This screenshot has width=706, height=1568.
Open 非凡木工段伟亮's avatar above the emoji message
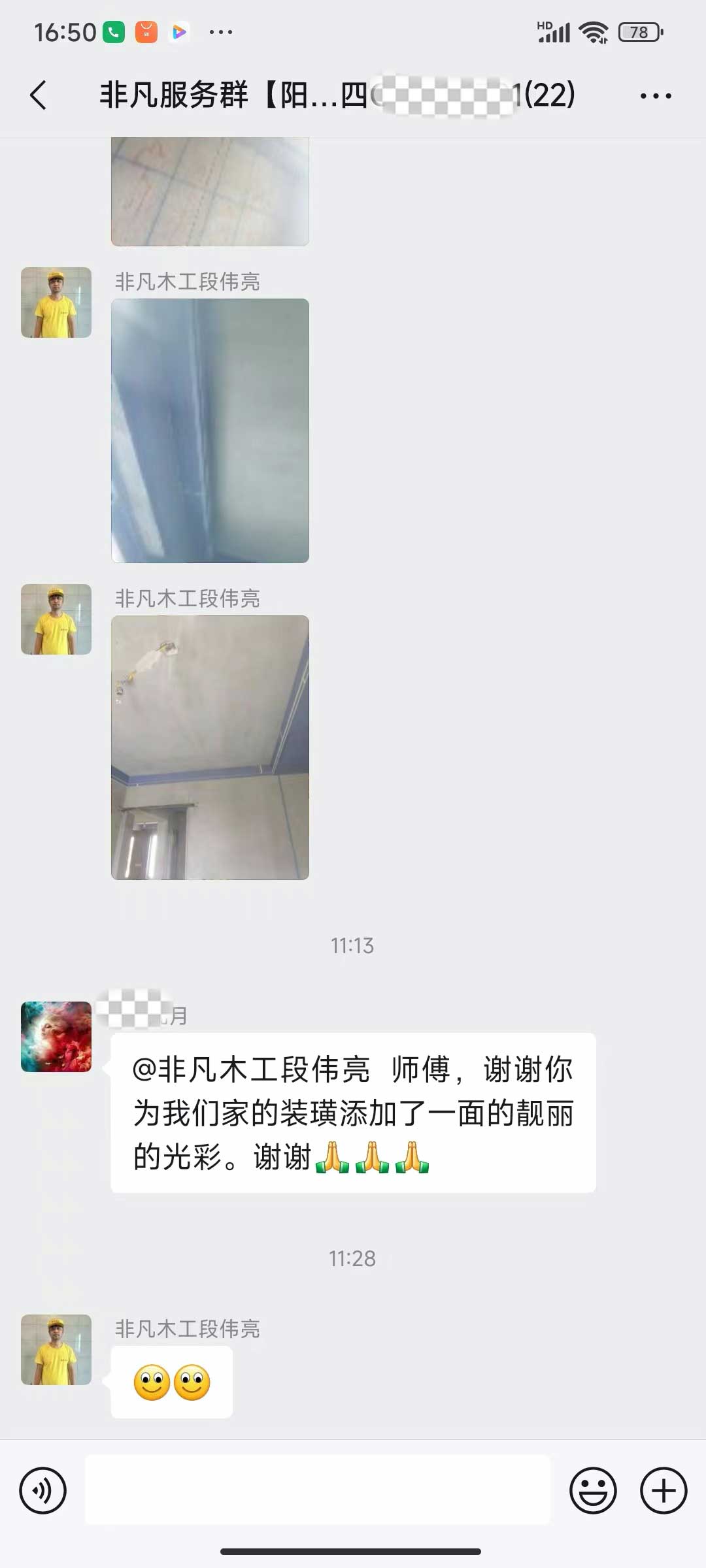56,1349
